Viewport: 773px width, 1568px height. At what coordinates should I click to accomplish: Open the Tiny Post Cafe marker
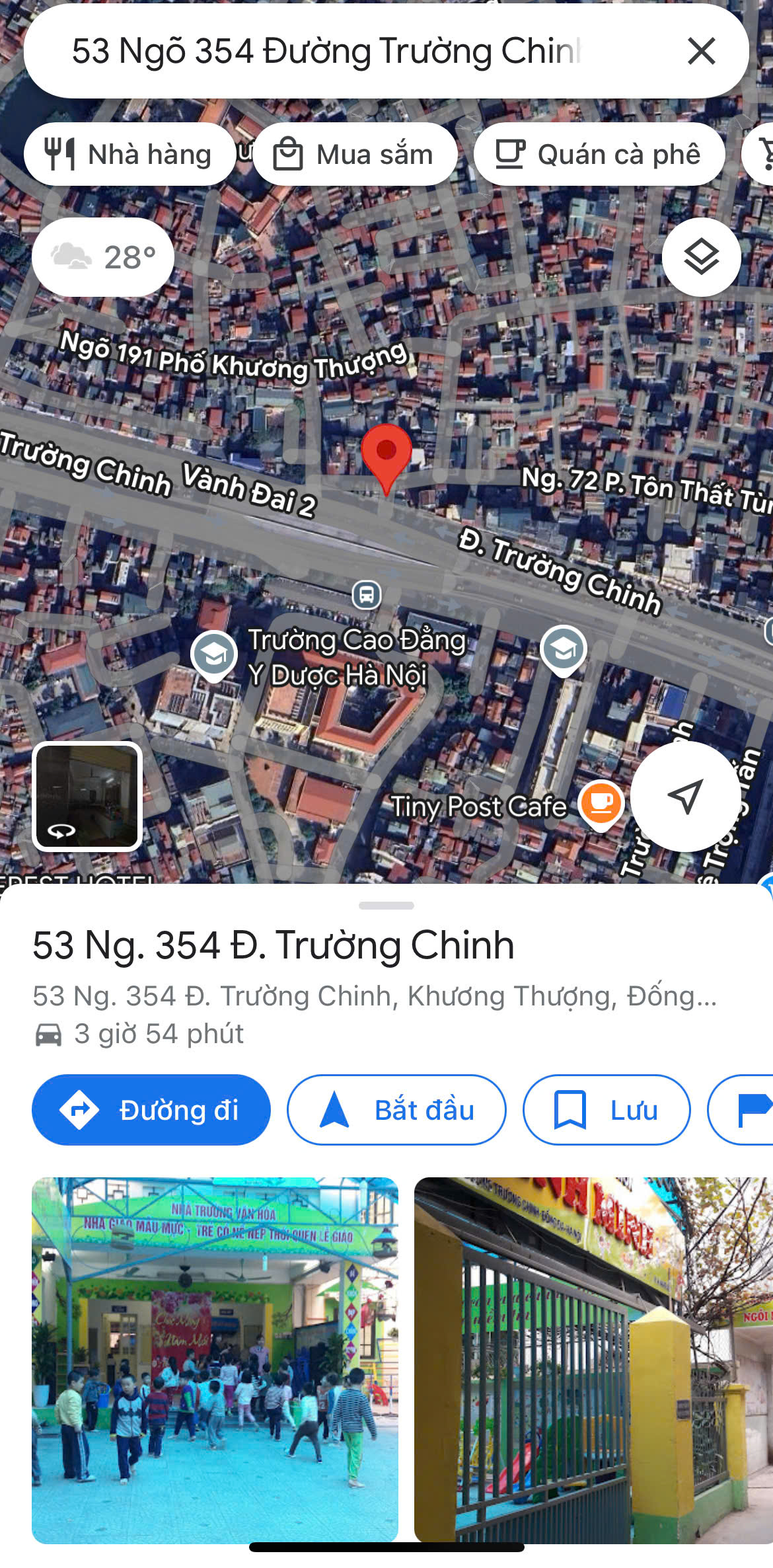point(601,803)
